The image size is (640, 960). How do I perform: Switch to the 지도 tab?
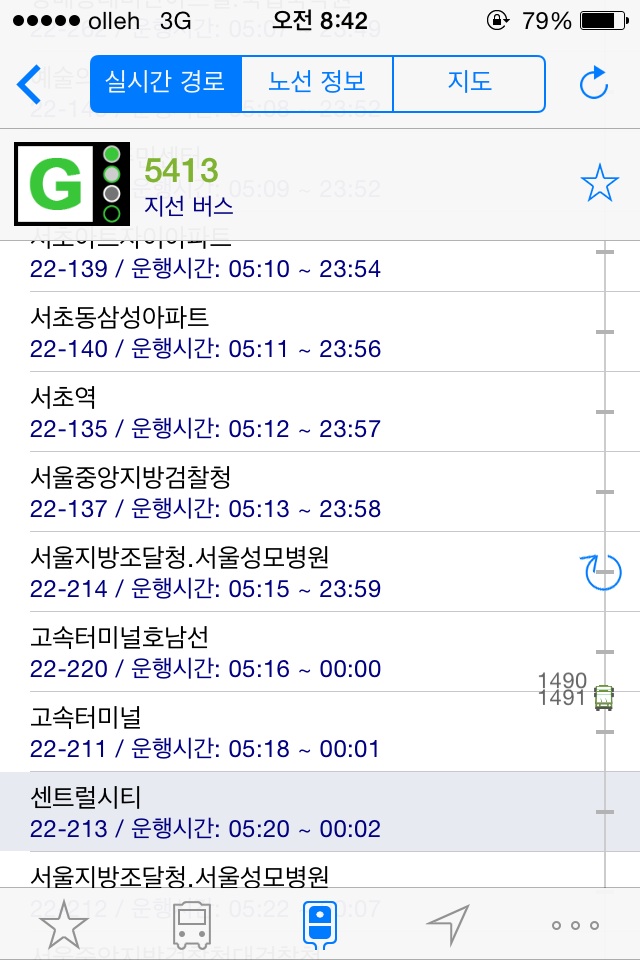point(469,83)
